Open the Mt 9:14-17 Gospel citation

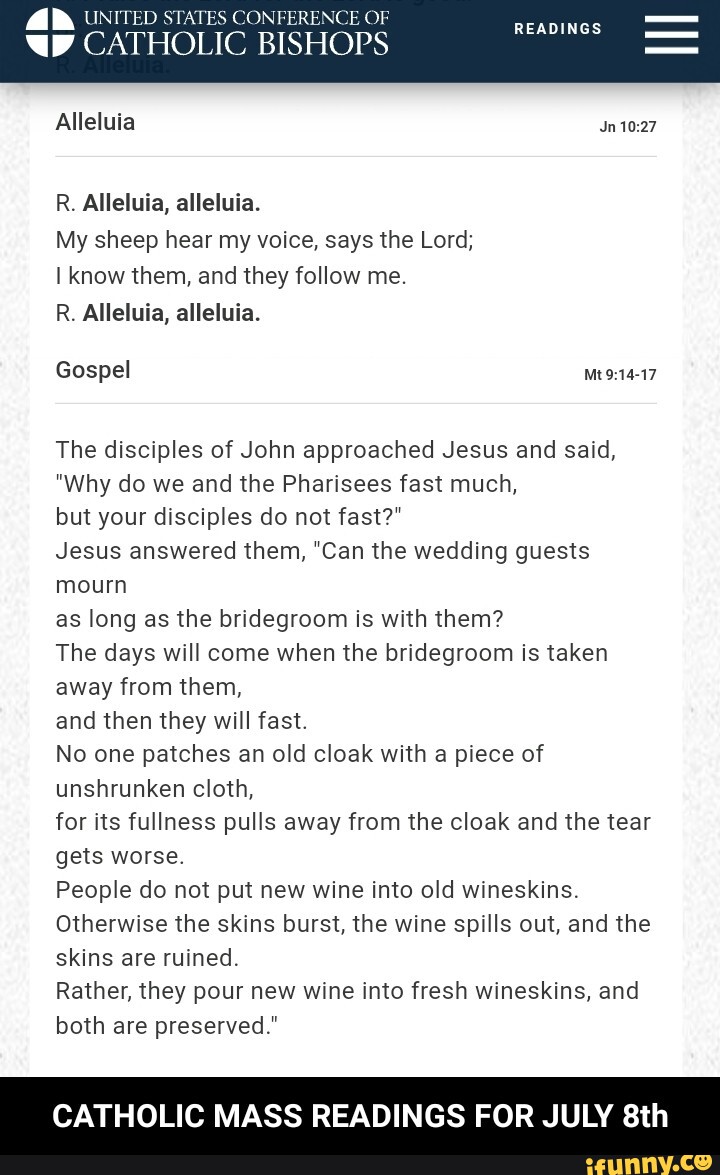pyautogui.click(x=620, y=375)
